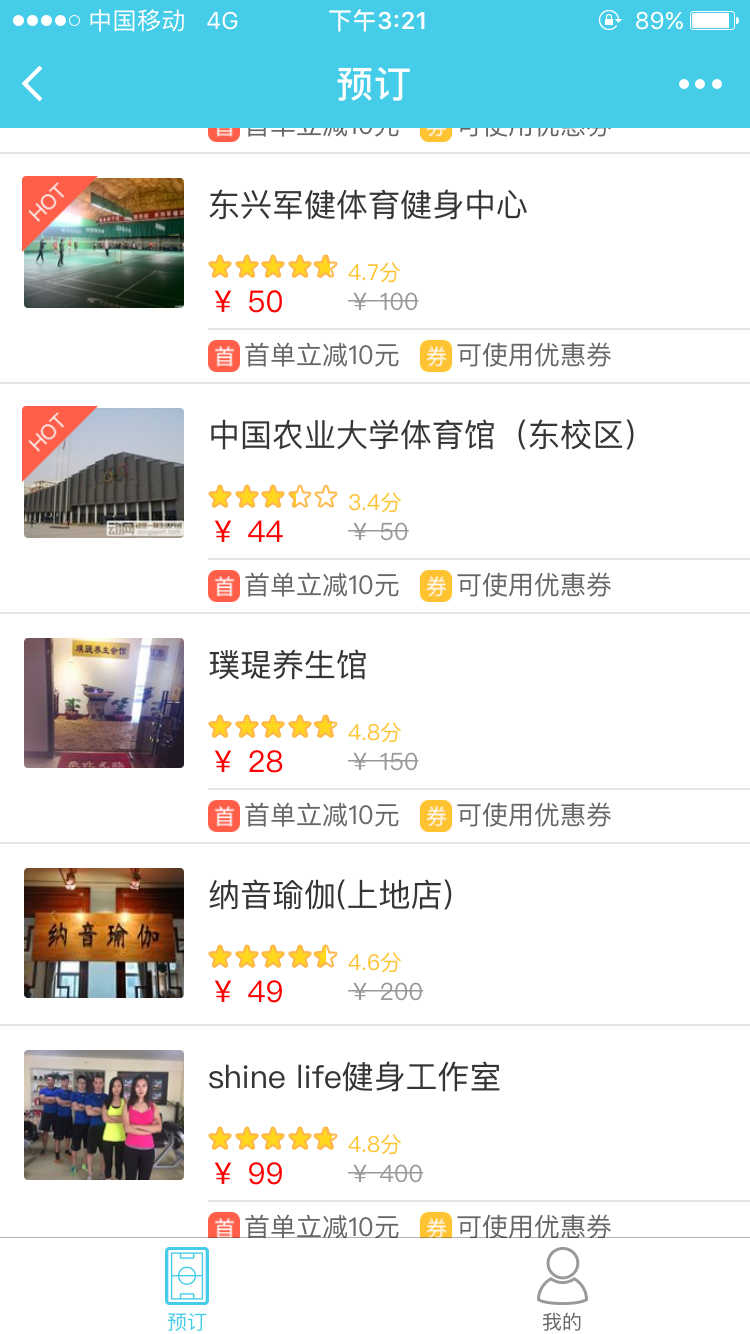Go back using the header arrow

(33, 84)
